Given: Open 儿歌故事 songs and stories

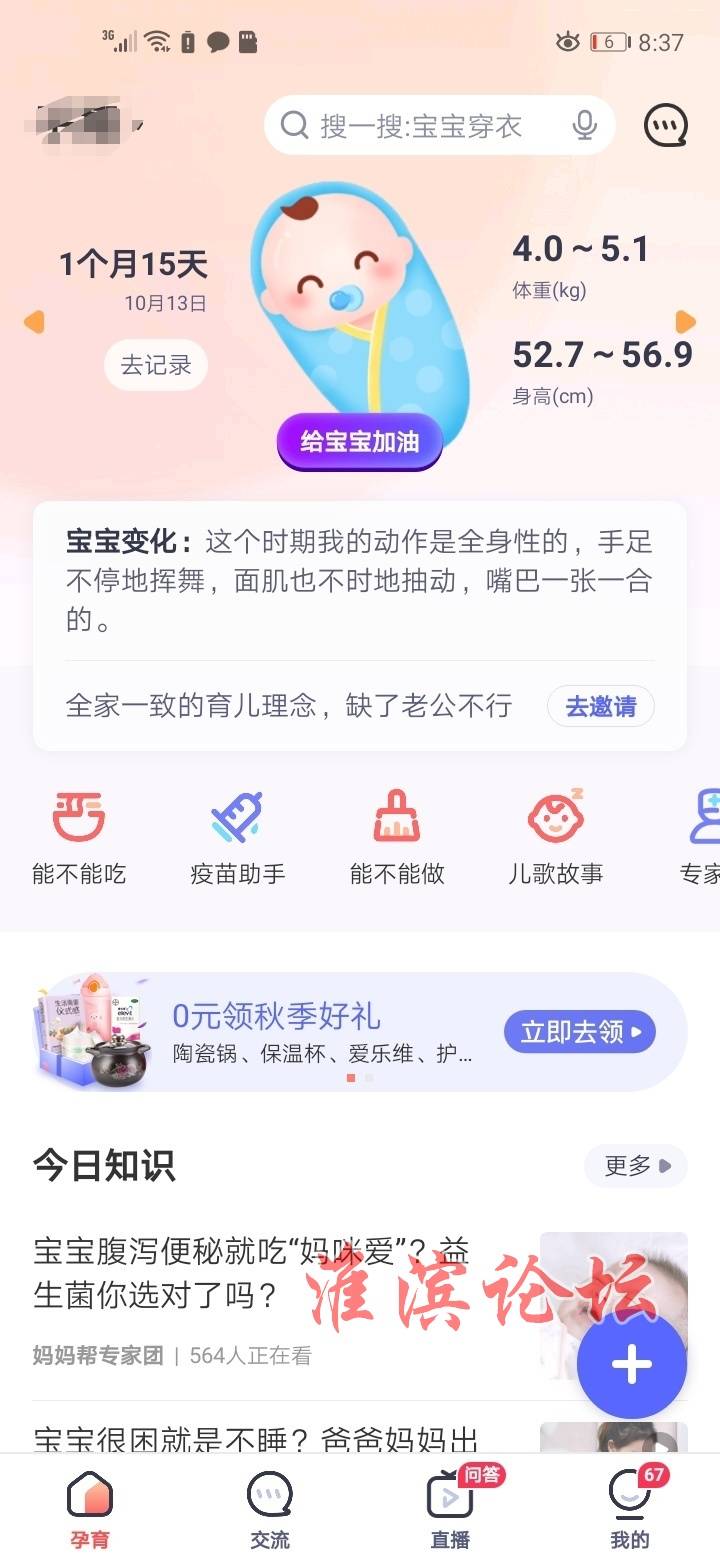Looking at the screenshot, I should click(x=555, y=838).
